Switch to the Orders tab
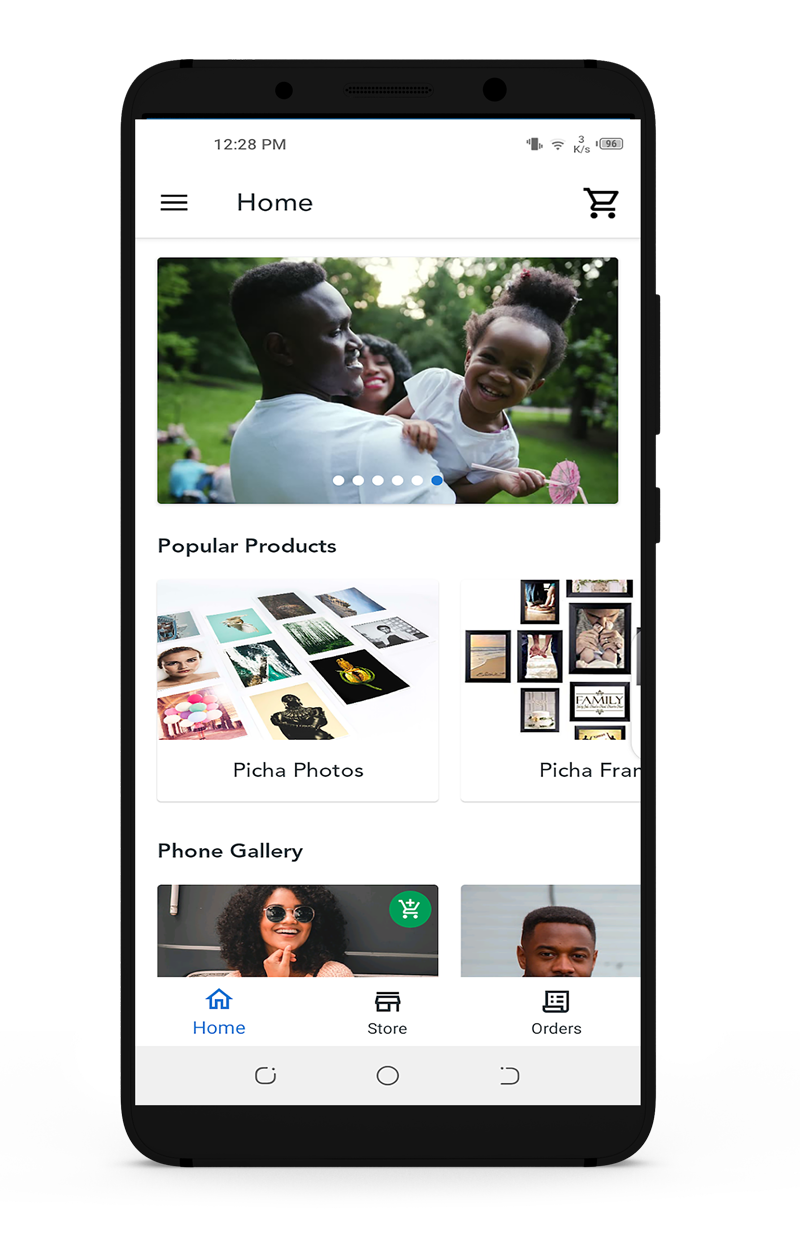 556,1012
